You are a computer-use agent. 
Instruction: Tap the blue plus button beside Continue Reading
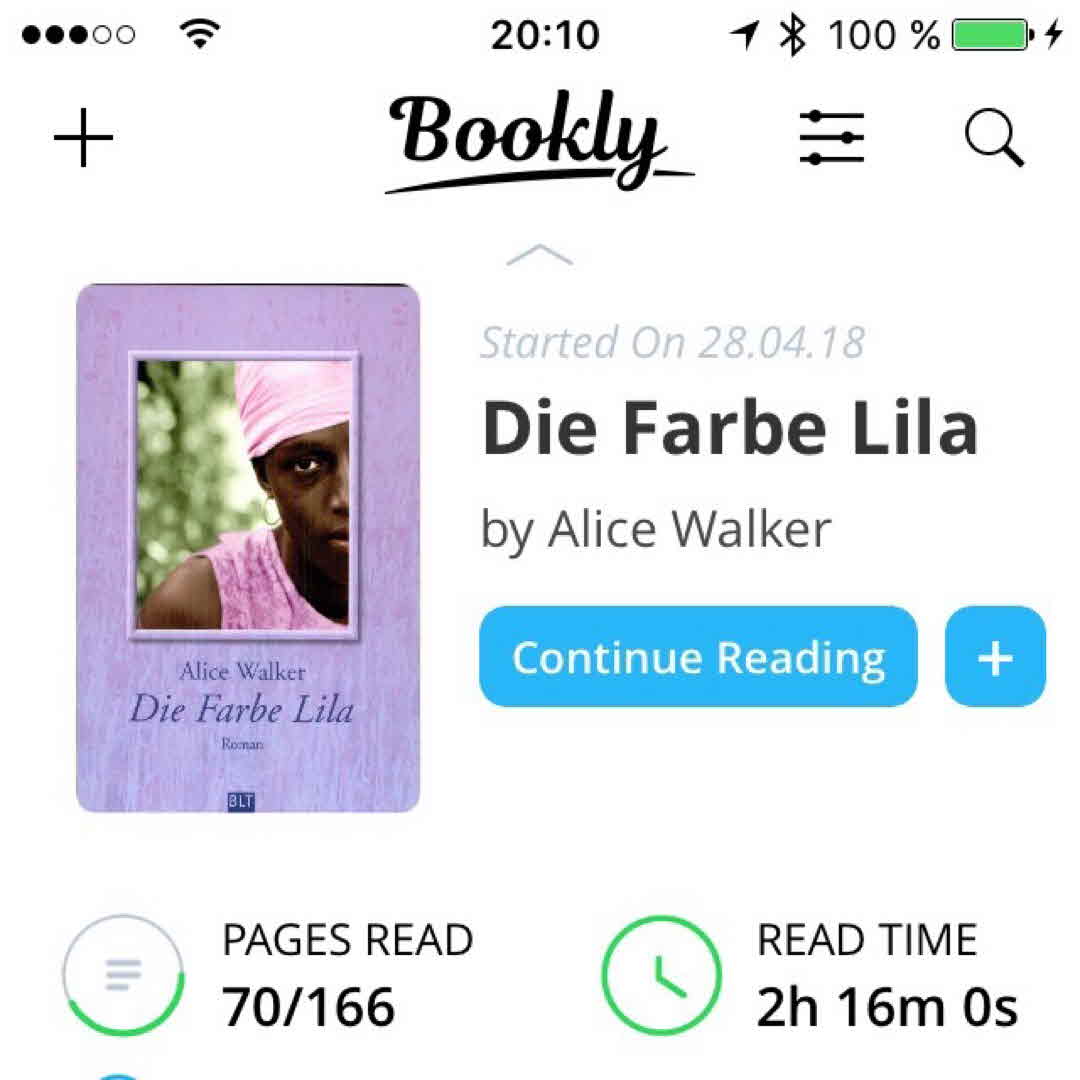[x=995, y=657]
